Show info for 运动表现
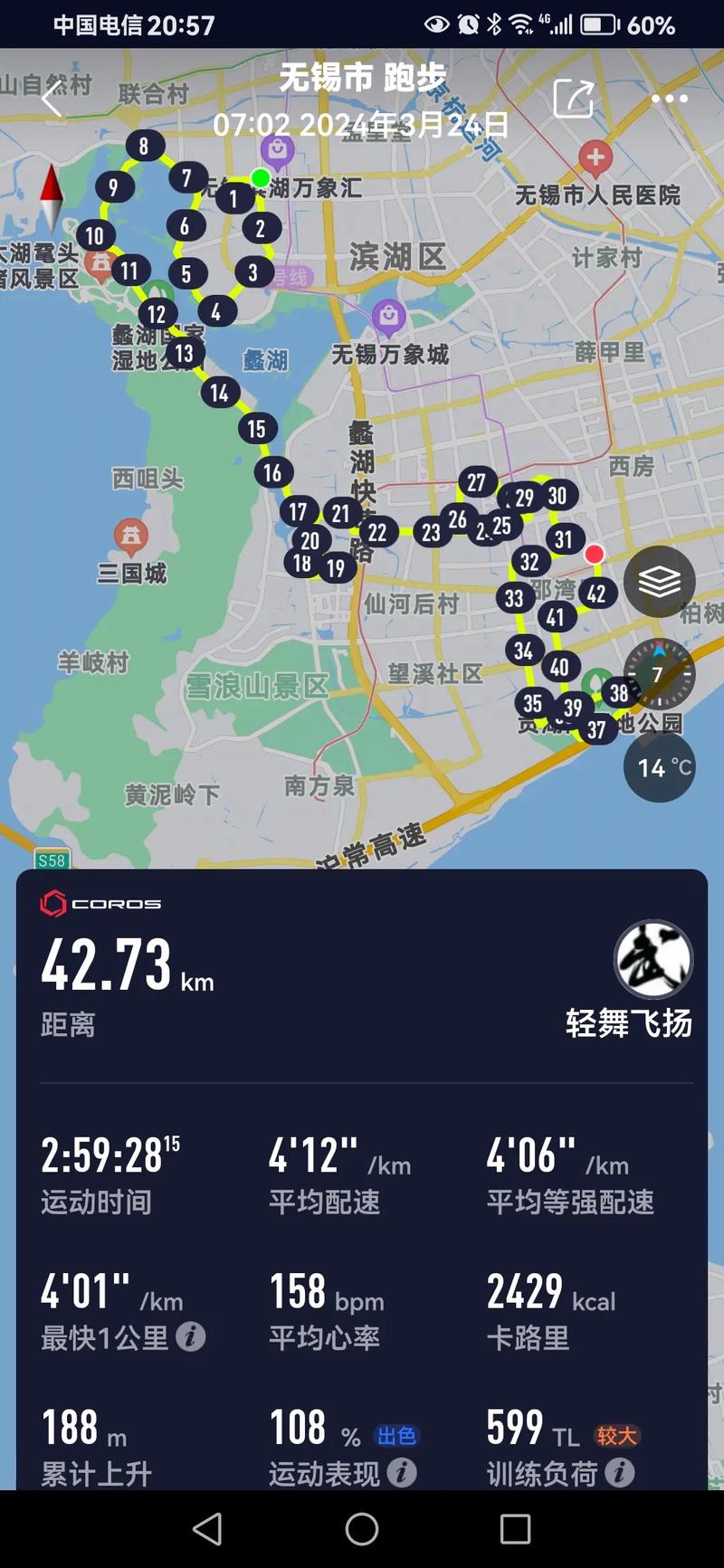Viewport: 724px width, 1568px height. tap(402, 1472)
